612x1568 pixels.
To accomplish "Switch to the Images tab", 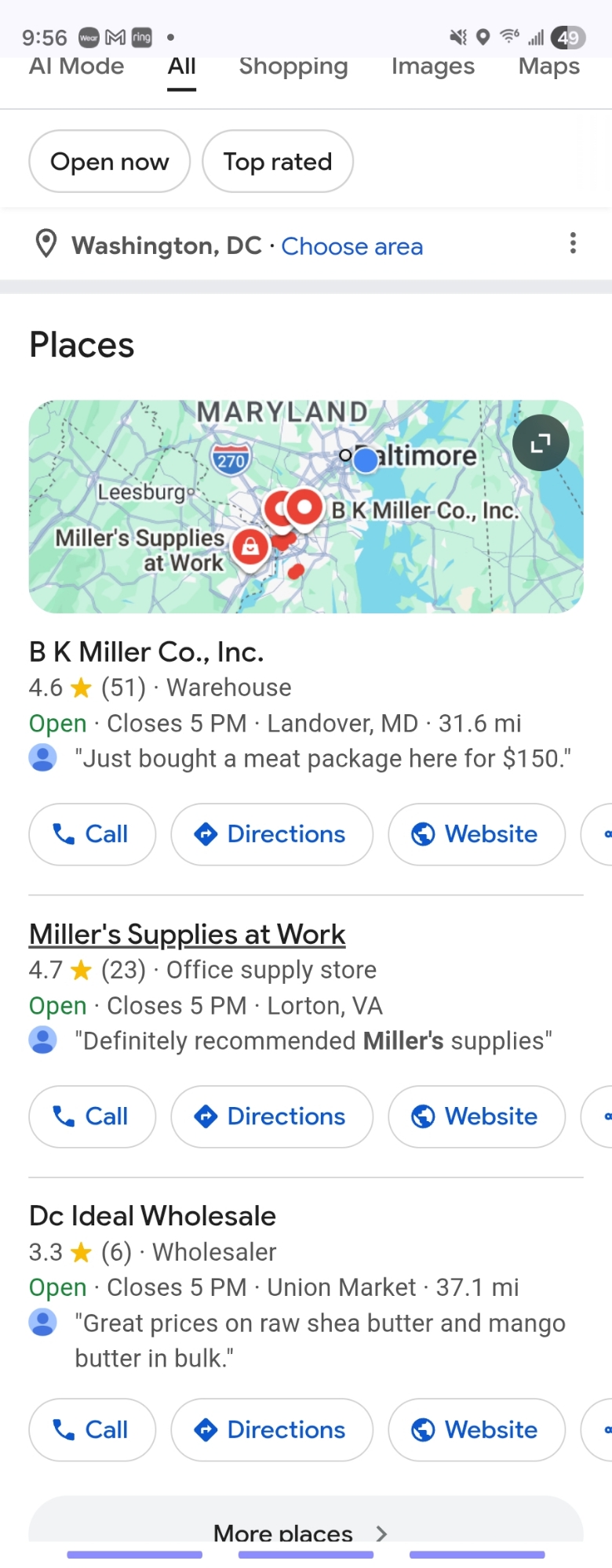I will tap(432, 67).
